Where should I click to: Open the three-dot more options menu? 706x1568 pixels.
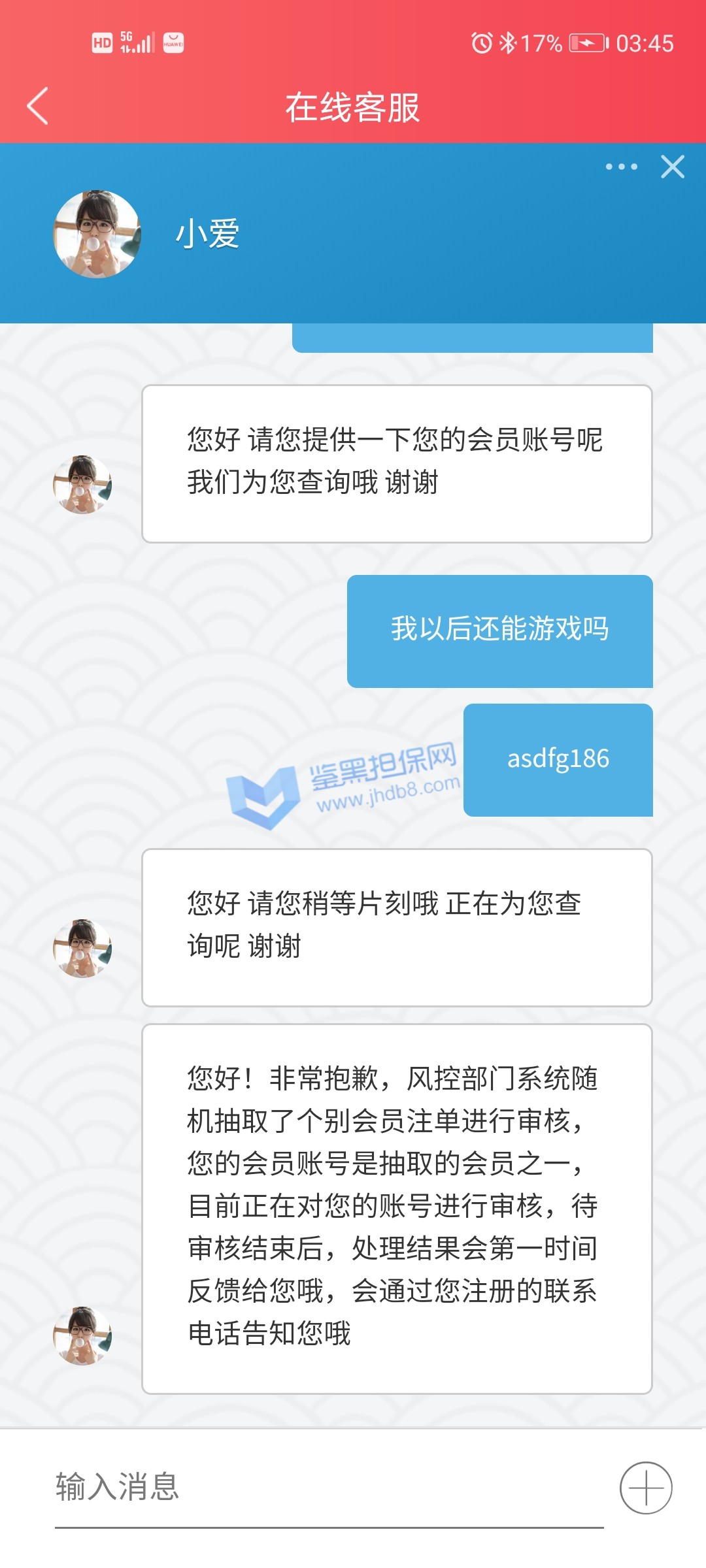click(621, 167)
